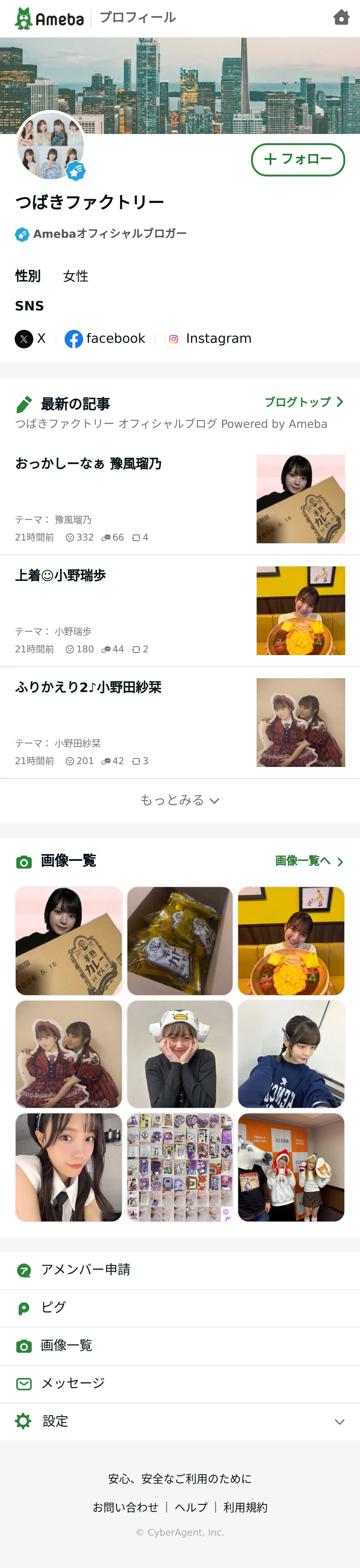Select アメンバー申請
360x1568 pixels.
(x=85, y=1269)
